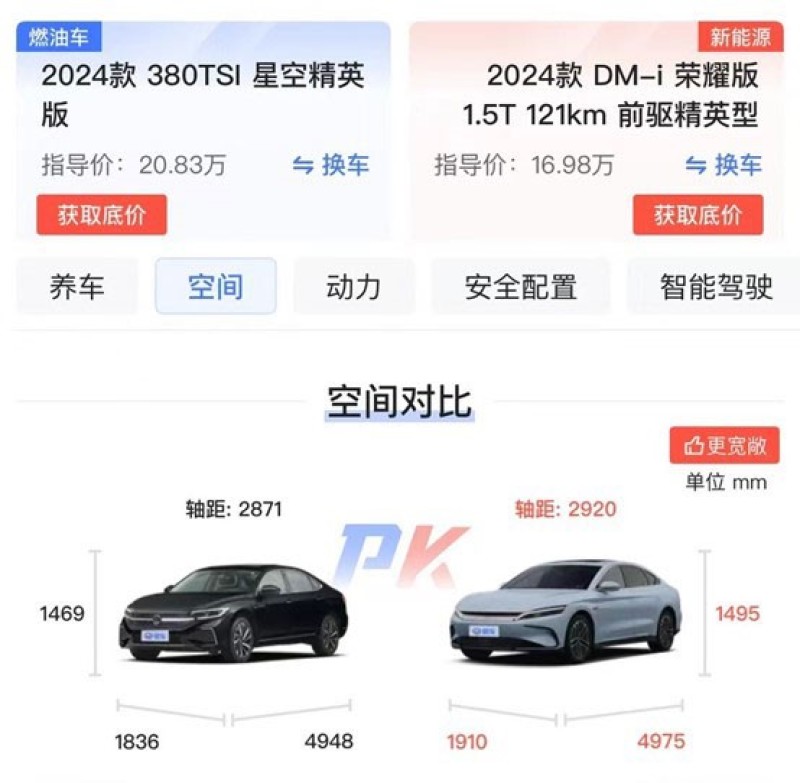Open the 动力 tab

353,287
